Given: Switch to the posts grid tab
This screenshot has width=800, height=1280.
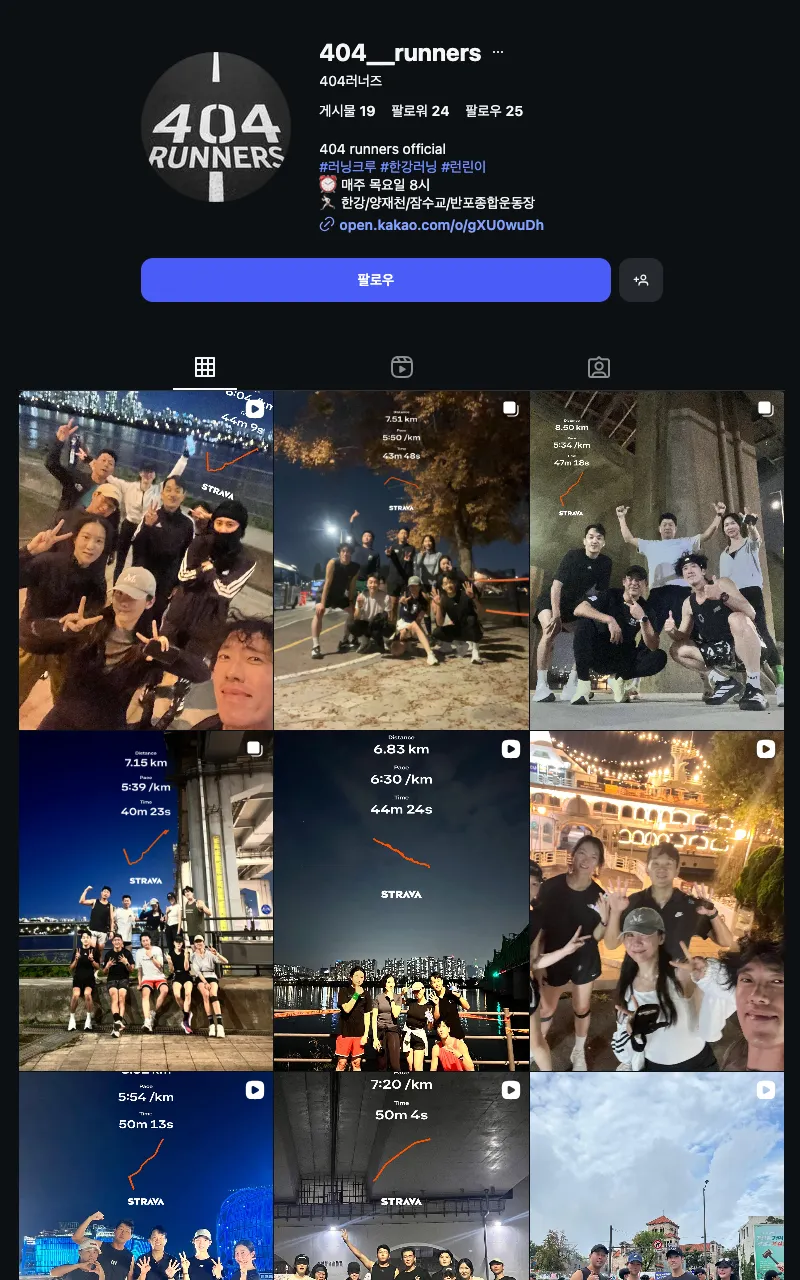Looking at the screenshot, I should (x=205, y=367).
